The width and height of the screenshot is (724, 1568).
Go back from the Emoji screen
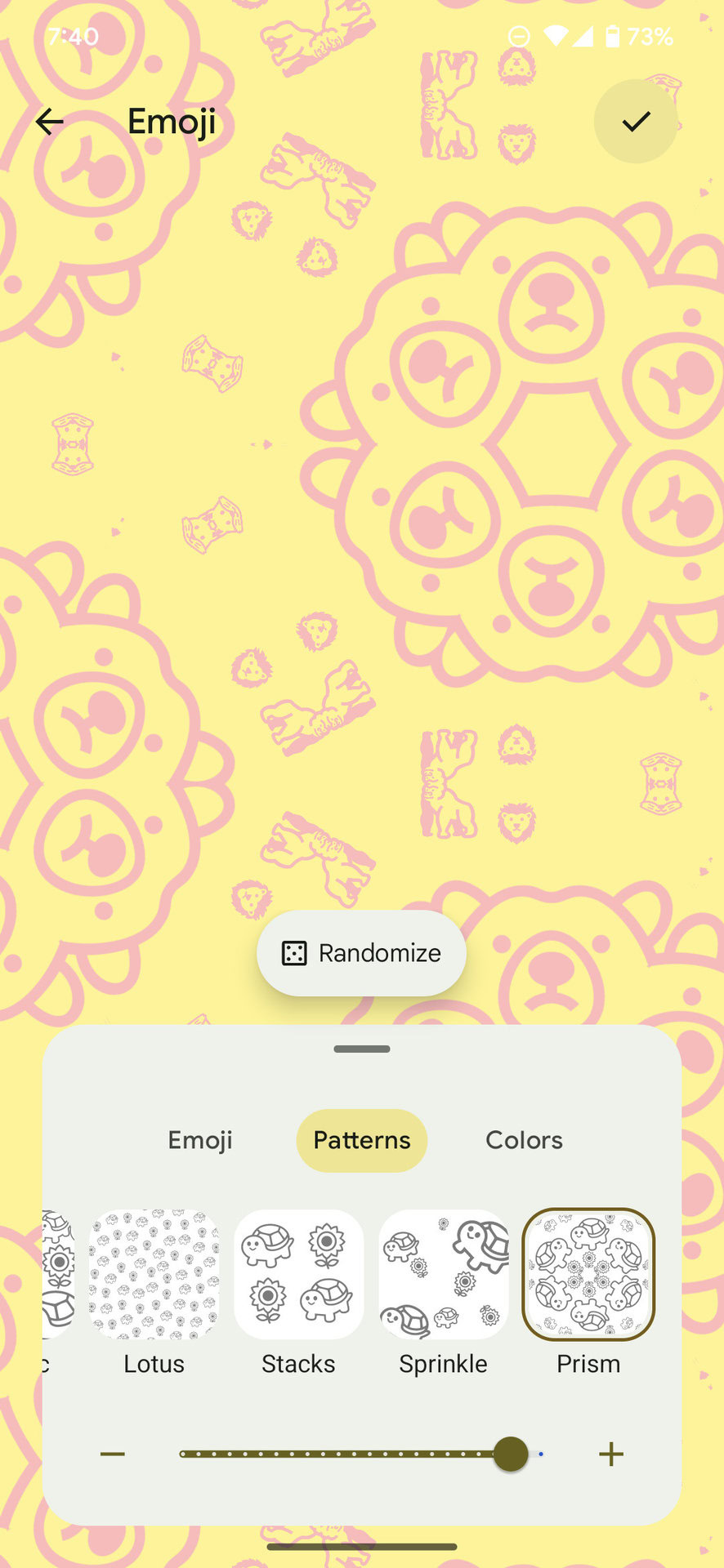pos(50,122)
